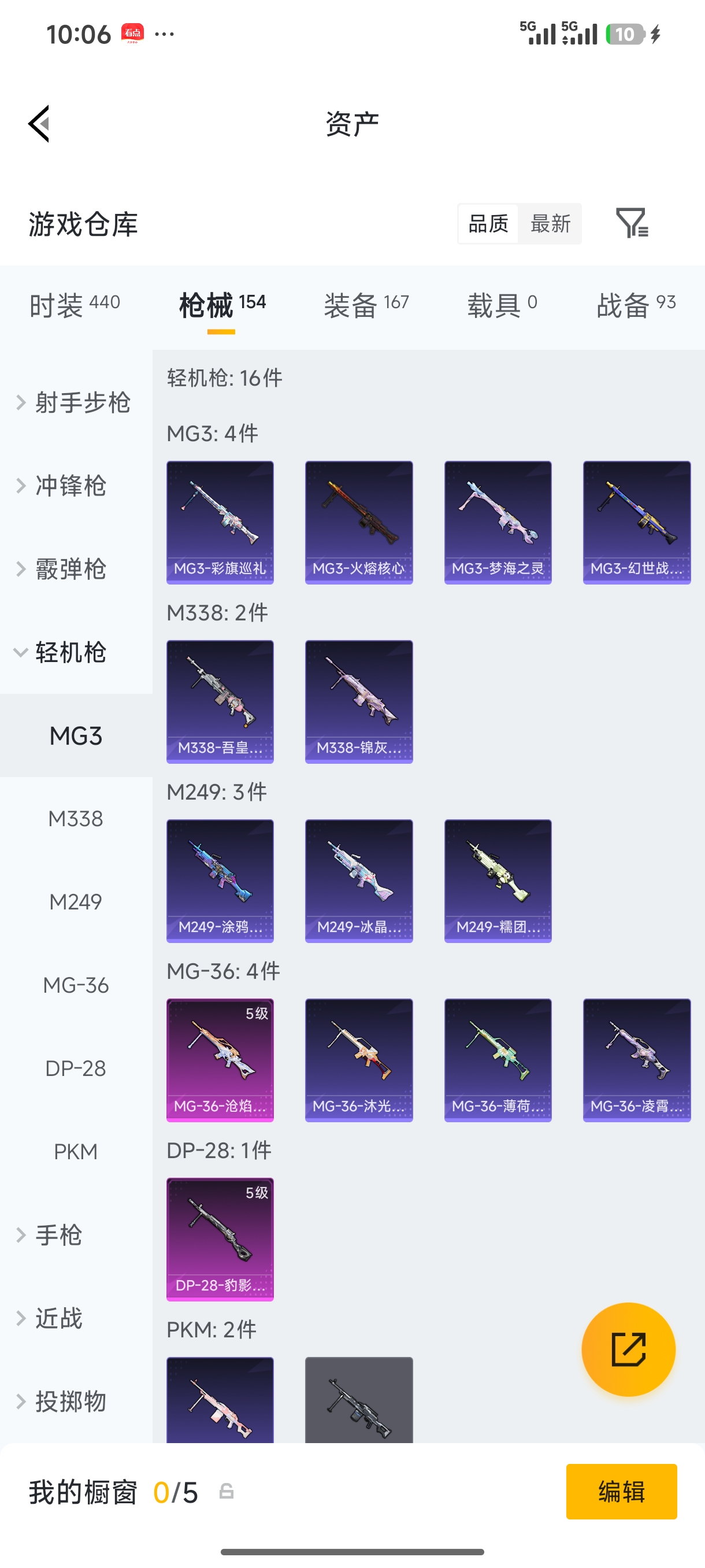Tap the 编辑 button for 我的橱窗

(x=621, y=1491)
